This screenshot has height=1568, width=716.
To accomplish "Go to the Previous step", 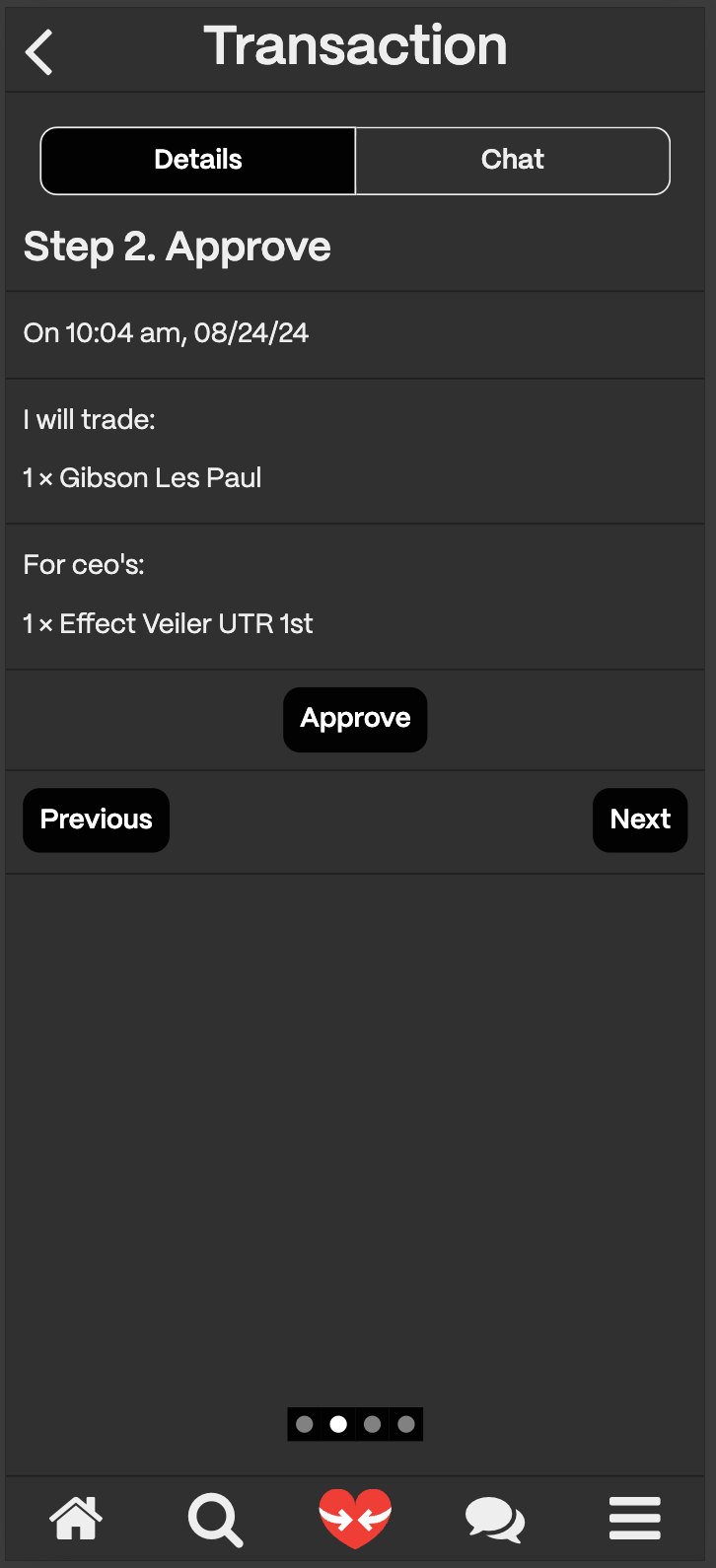I will [97, 820].
